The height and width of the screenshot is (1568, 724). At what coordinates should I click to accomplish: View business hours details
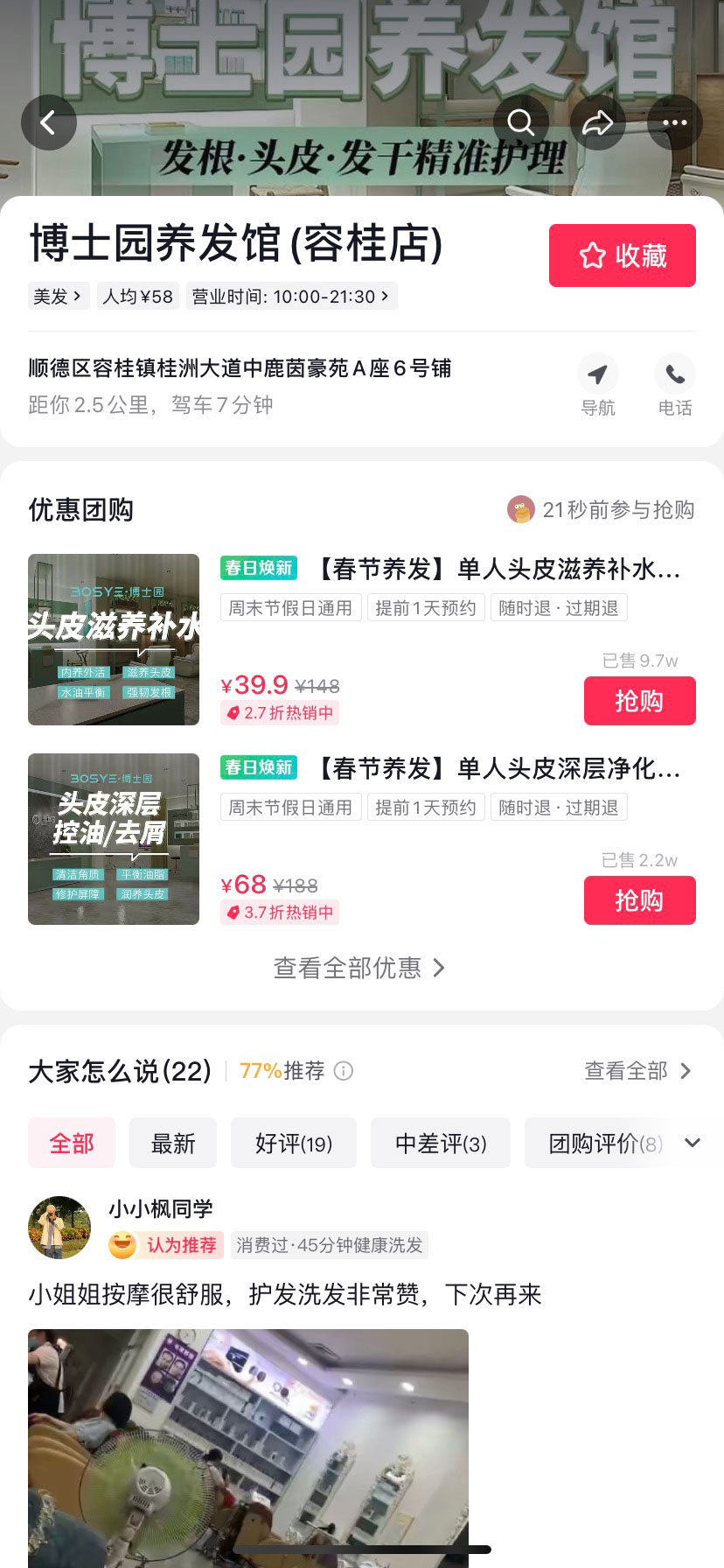click(290, 297)
